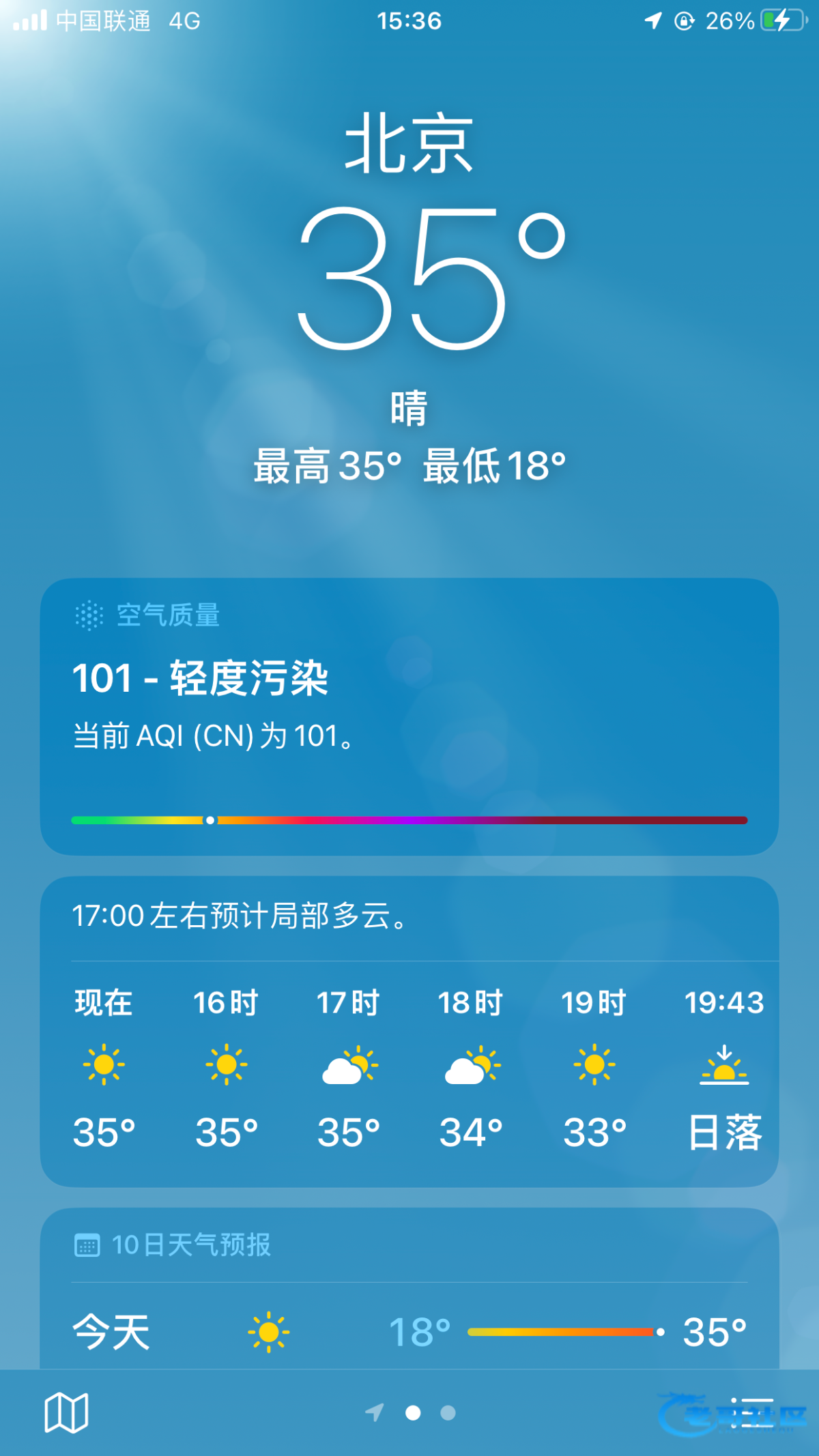Open the city list icon

click(751, 1412)
